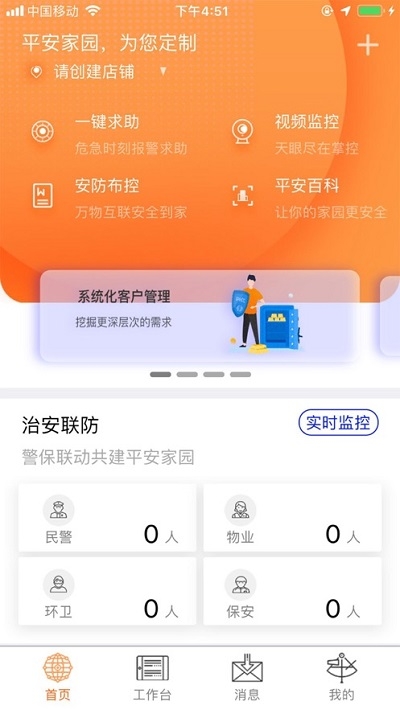
Task: Switch to the 我的 profile tab
Action: (342, 677)
